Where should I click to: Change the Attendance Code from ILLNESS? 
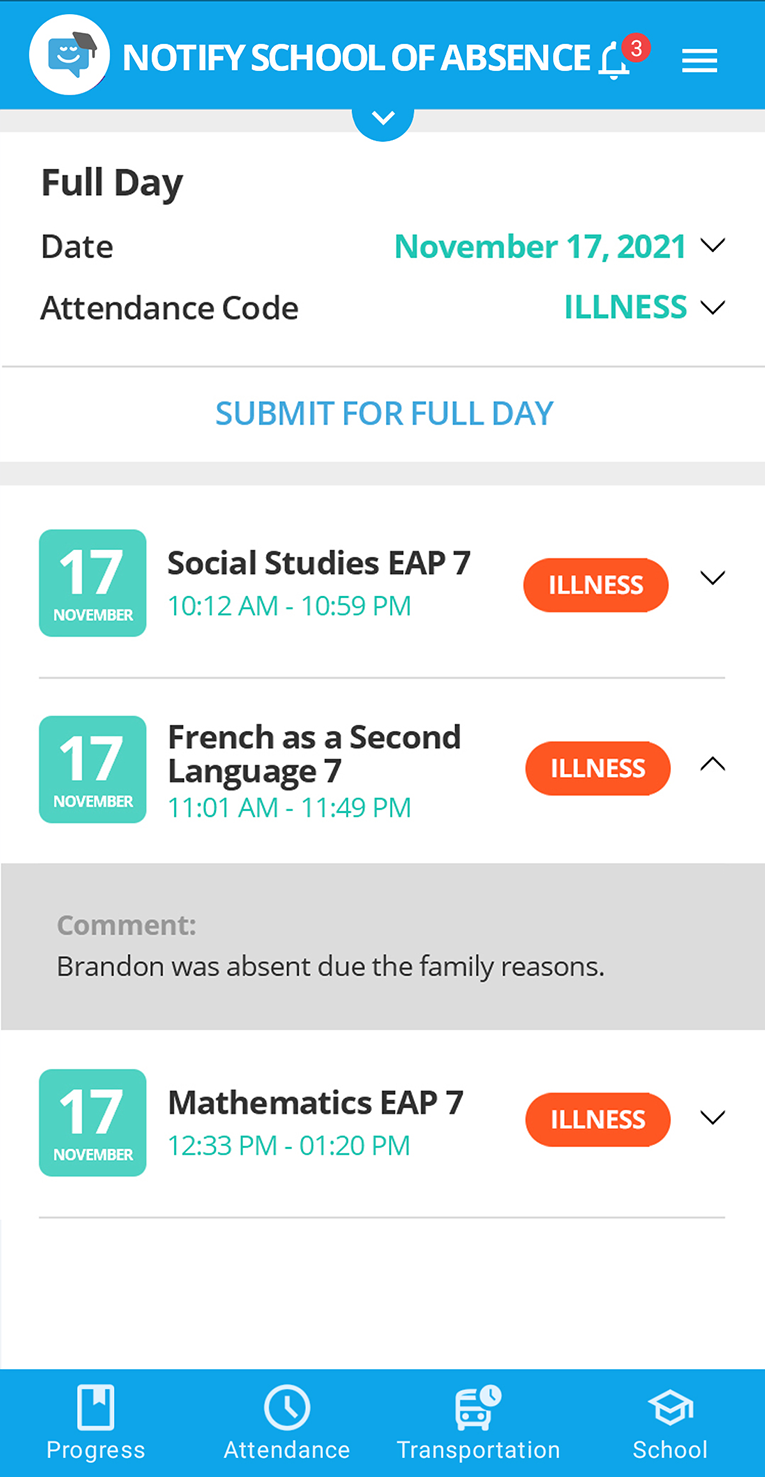[643, 307]
